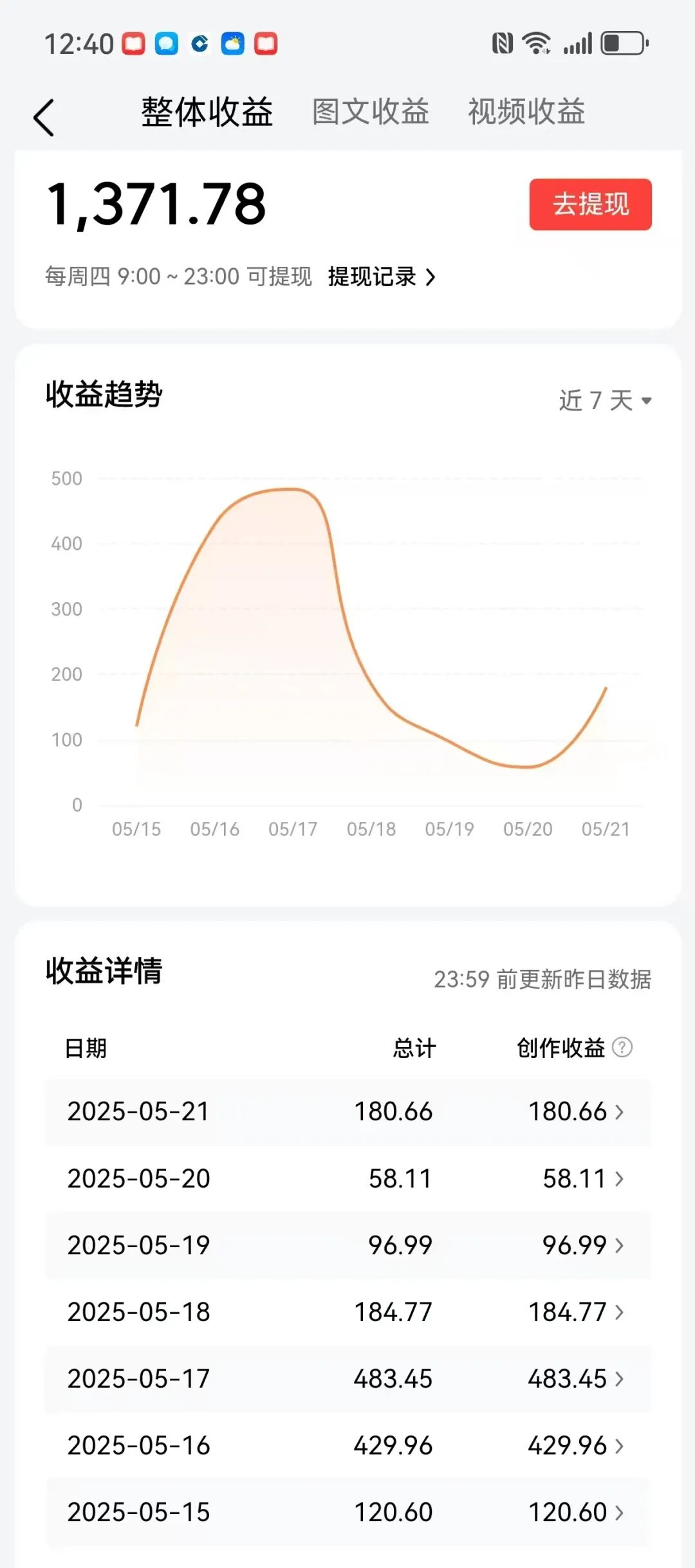This screenshot has height=1568, width=695.
Task: Tap the blue chat notification icon
Action: pos(166,44)
